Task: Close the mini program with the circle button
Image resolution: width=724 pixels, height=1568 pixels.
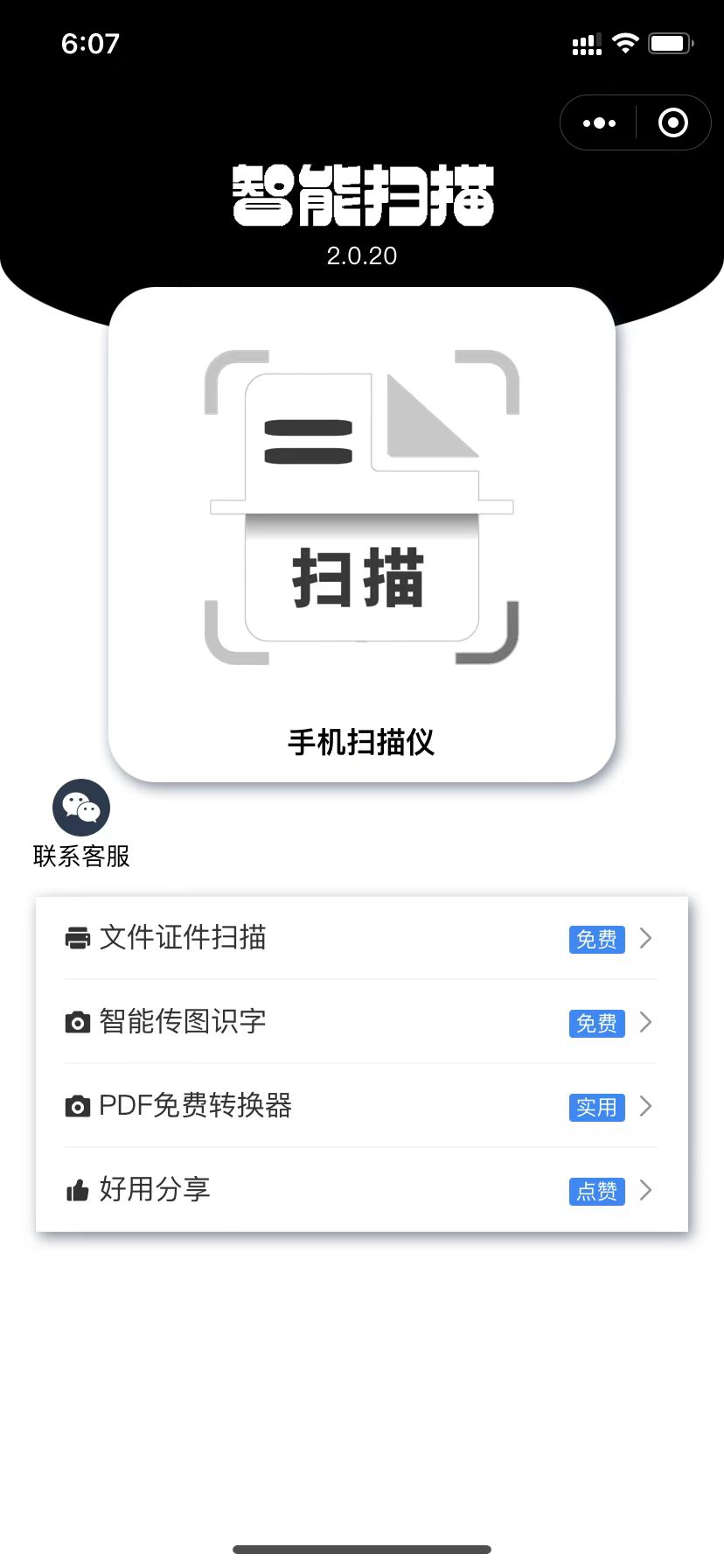Action: [672, 123]
